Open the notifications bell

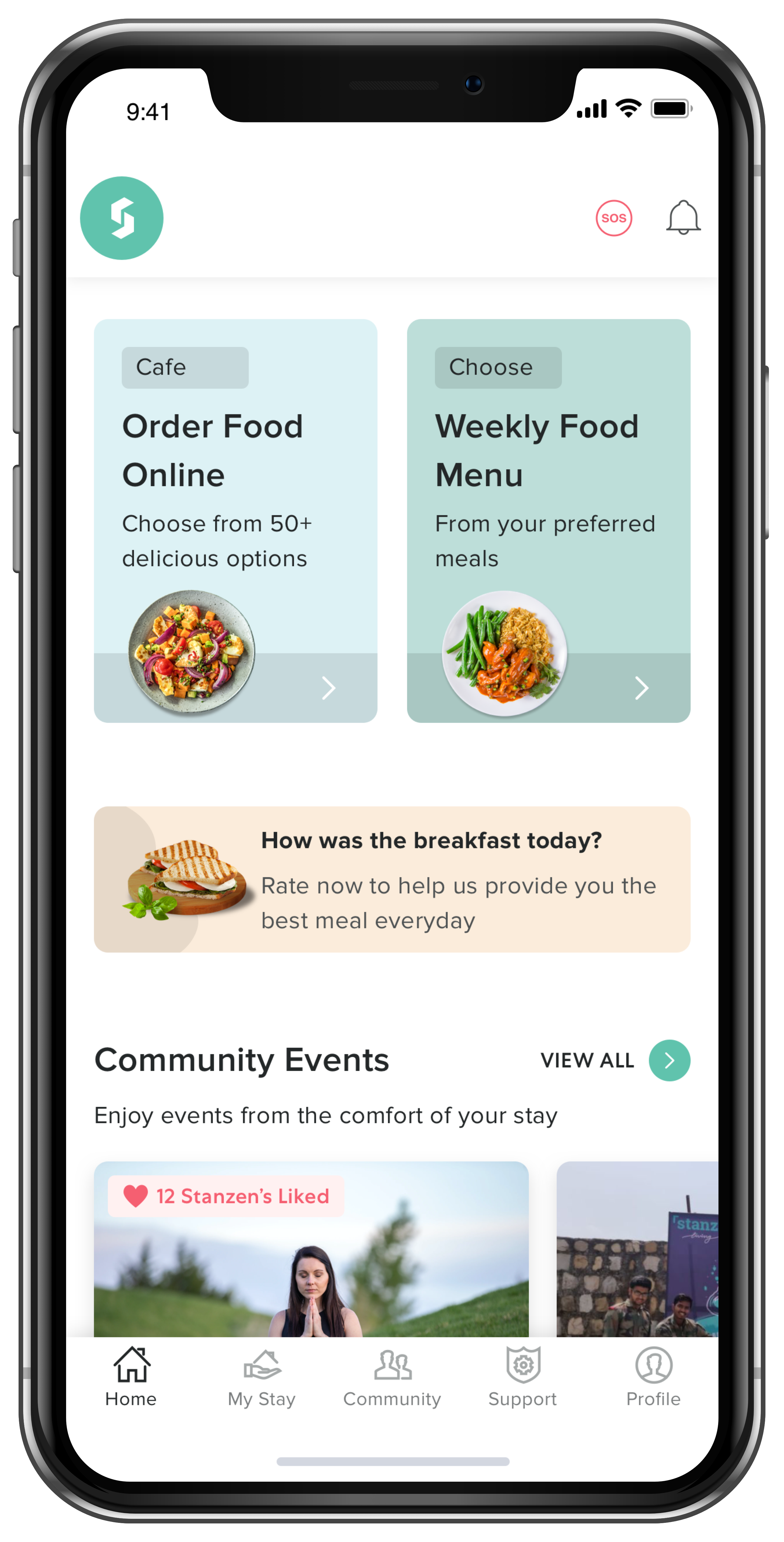(683, 218)
